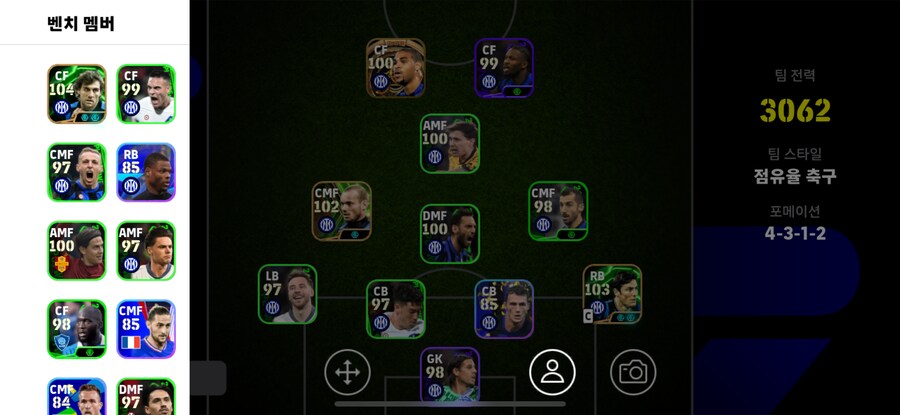
Task: Choose the starting CMF rated 102
Action: tap(341, 211)
